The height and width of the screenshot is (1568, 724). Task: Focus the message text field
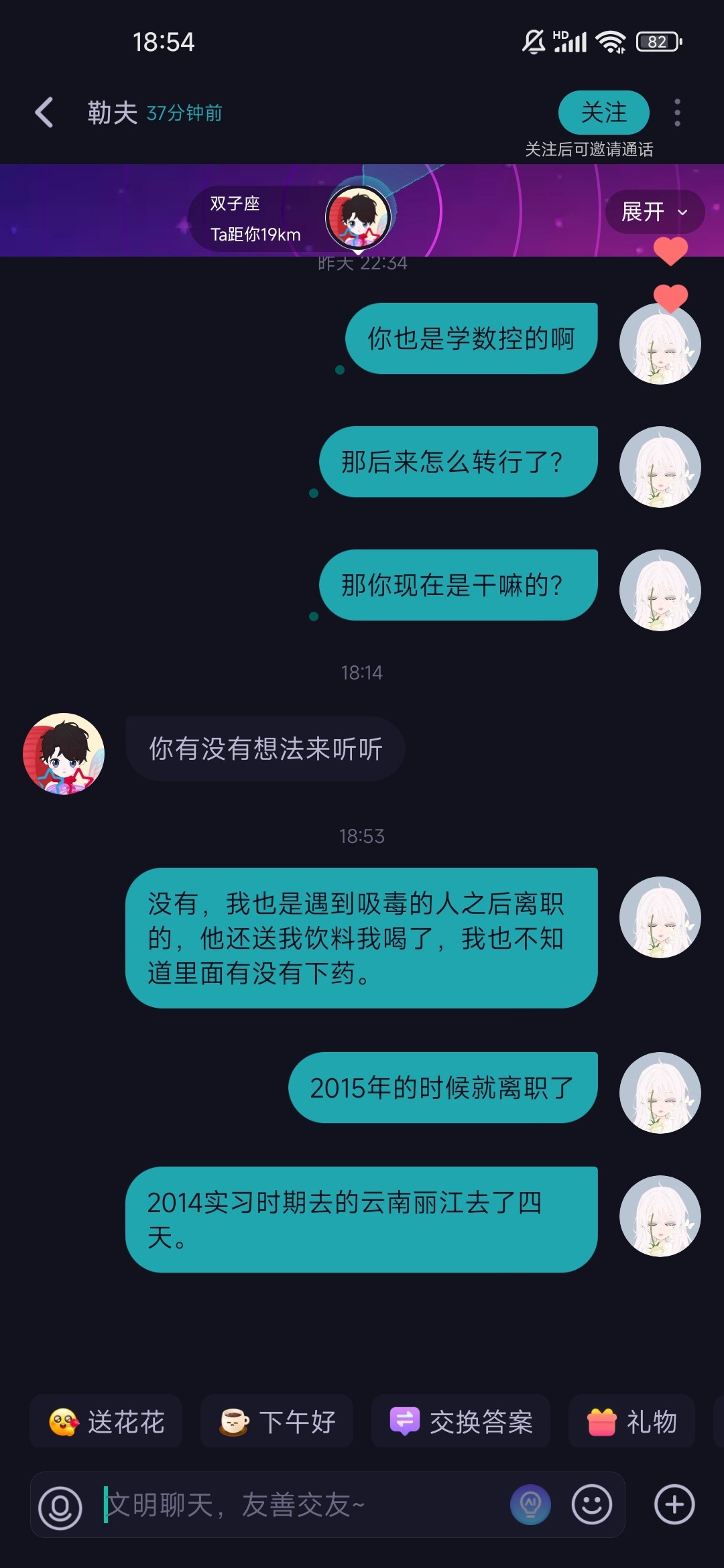pyautogui.click(x=302, y=1505)
